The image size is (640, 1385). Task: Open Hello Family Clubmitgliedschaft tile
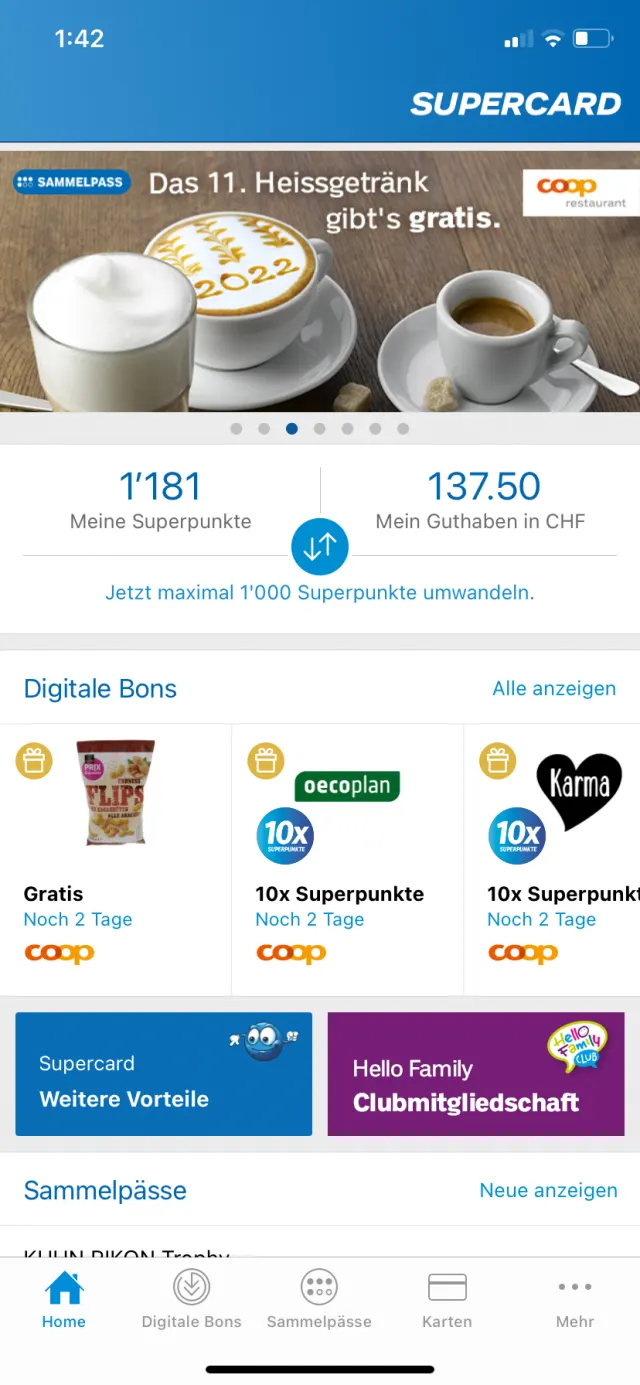(x=476, y=1074)
